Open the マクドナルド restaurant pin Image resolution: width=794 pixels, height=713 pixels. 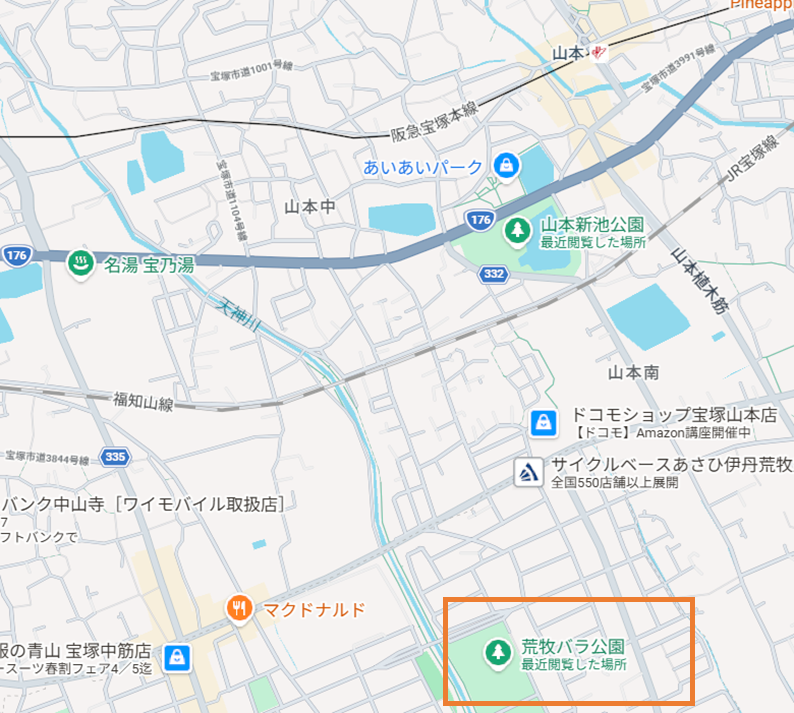click(x=238, y=608)
